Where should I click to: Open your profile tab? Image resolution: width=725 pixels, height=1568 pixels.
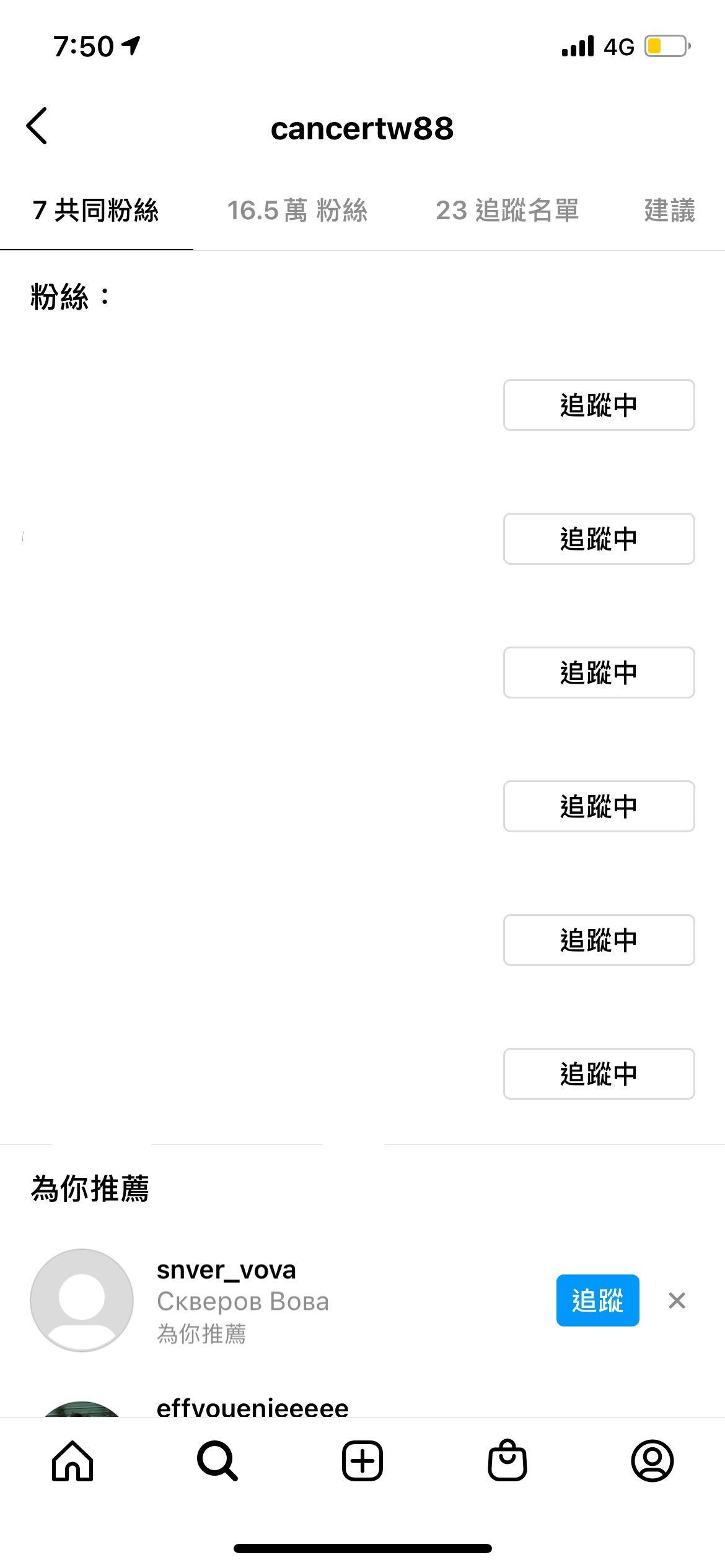pyautogui.click(x=652, y=1461)
